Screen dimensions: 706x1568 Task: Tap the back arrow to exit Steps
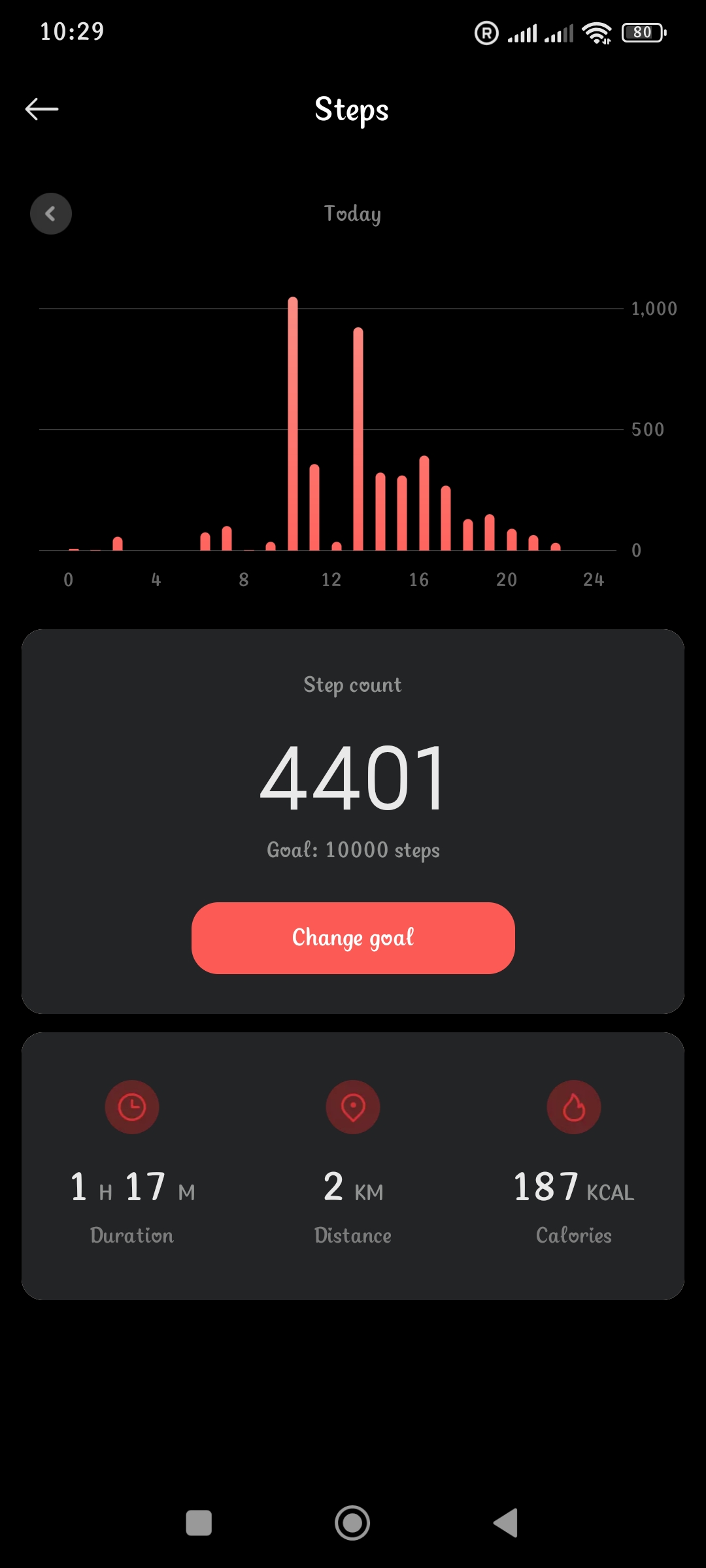coord(43,108)
